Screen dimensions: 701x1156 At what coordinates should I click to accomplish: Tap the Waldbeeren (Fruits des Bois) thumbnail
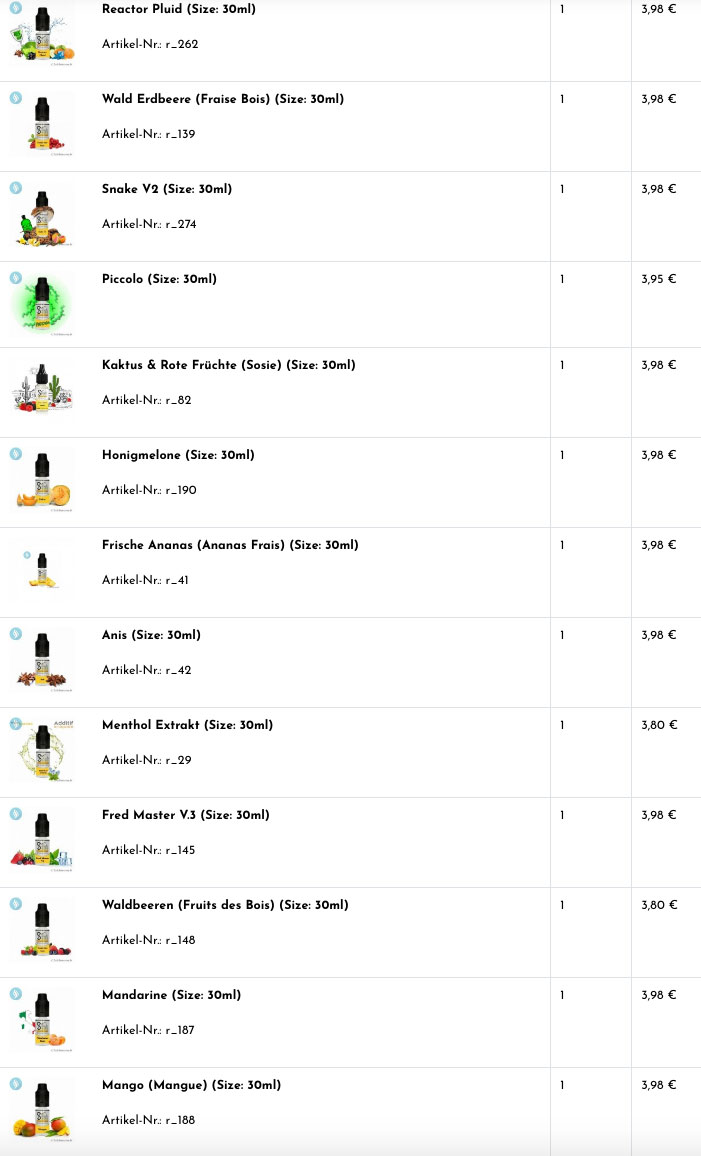42,932
